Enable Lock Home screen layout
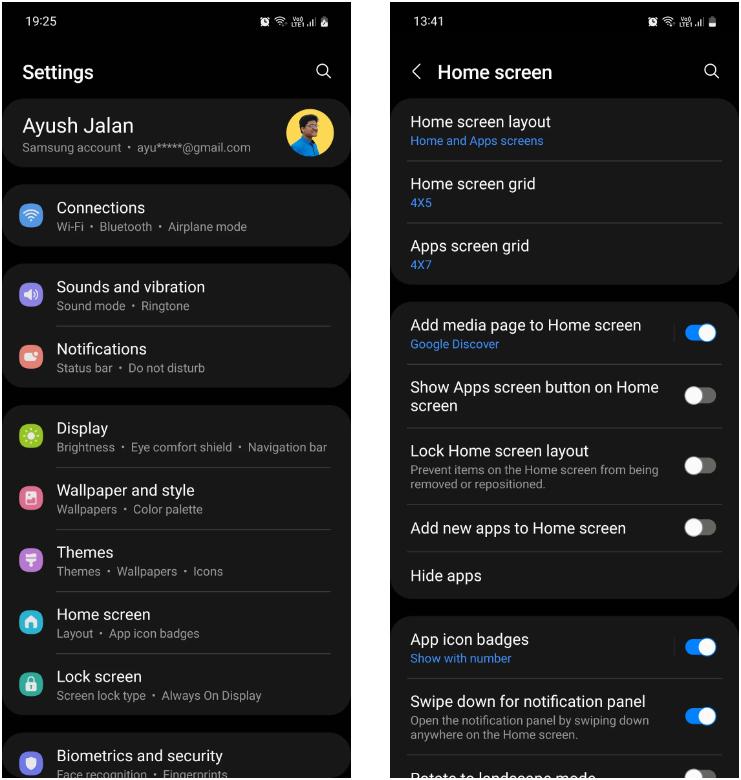 pyautogui.click(x=700, y=466)
